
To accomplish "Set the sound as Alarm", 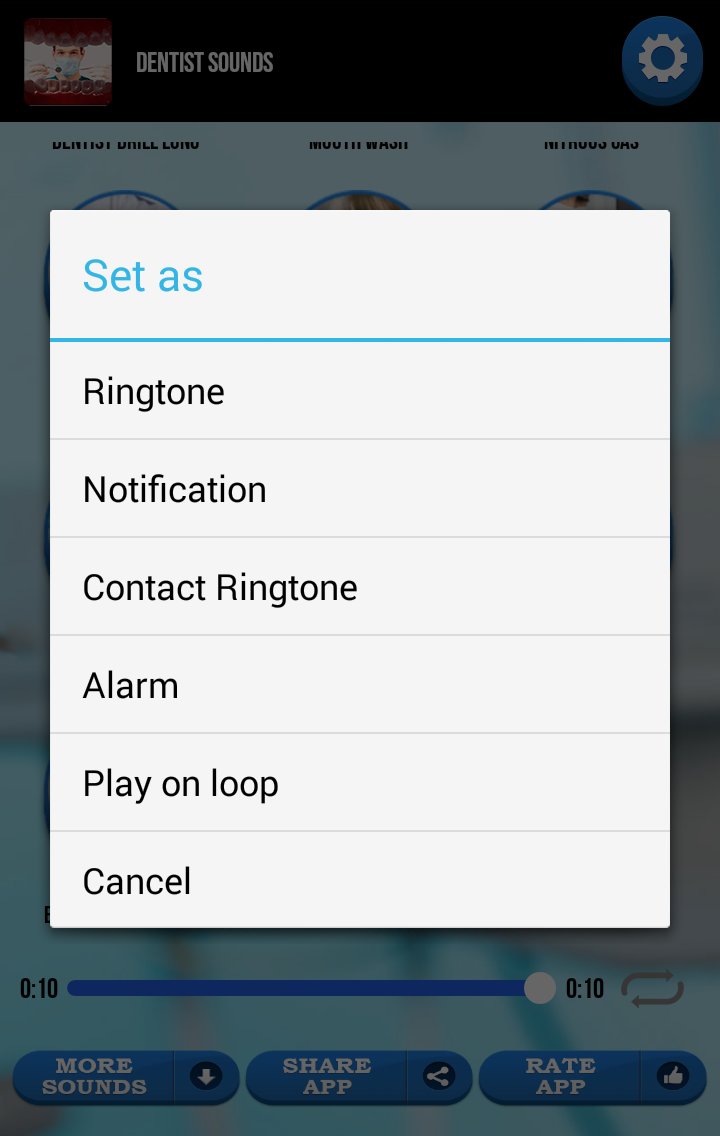I will coord(360,685).
